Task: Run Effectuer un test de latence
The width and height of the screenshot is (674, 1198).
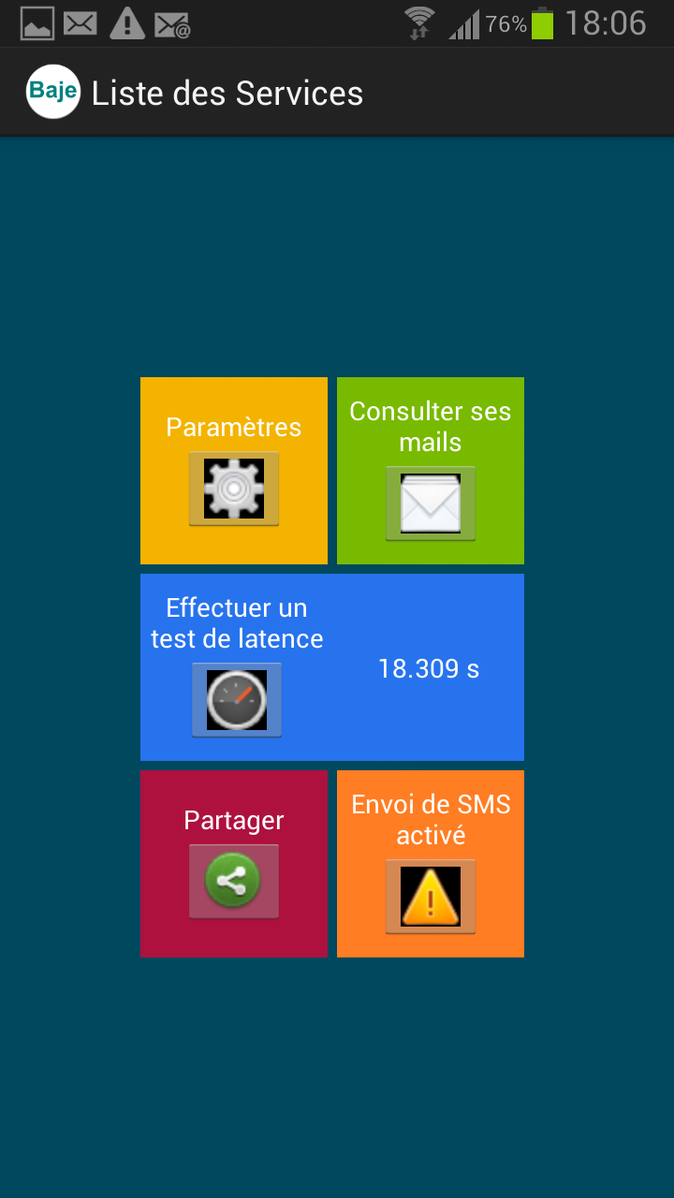Action: pos(237,699)
